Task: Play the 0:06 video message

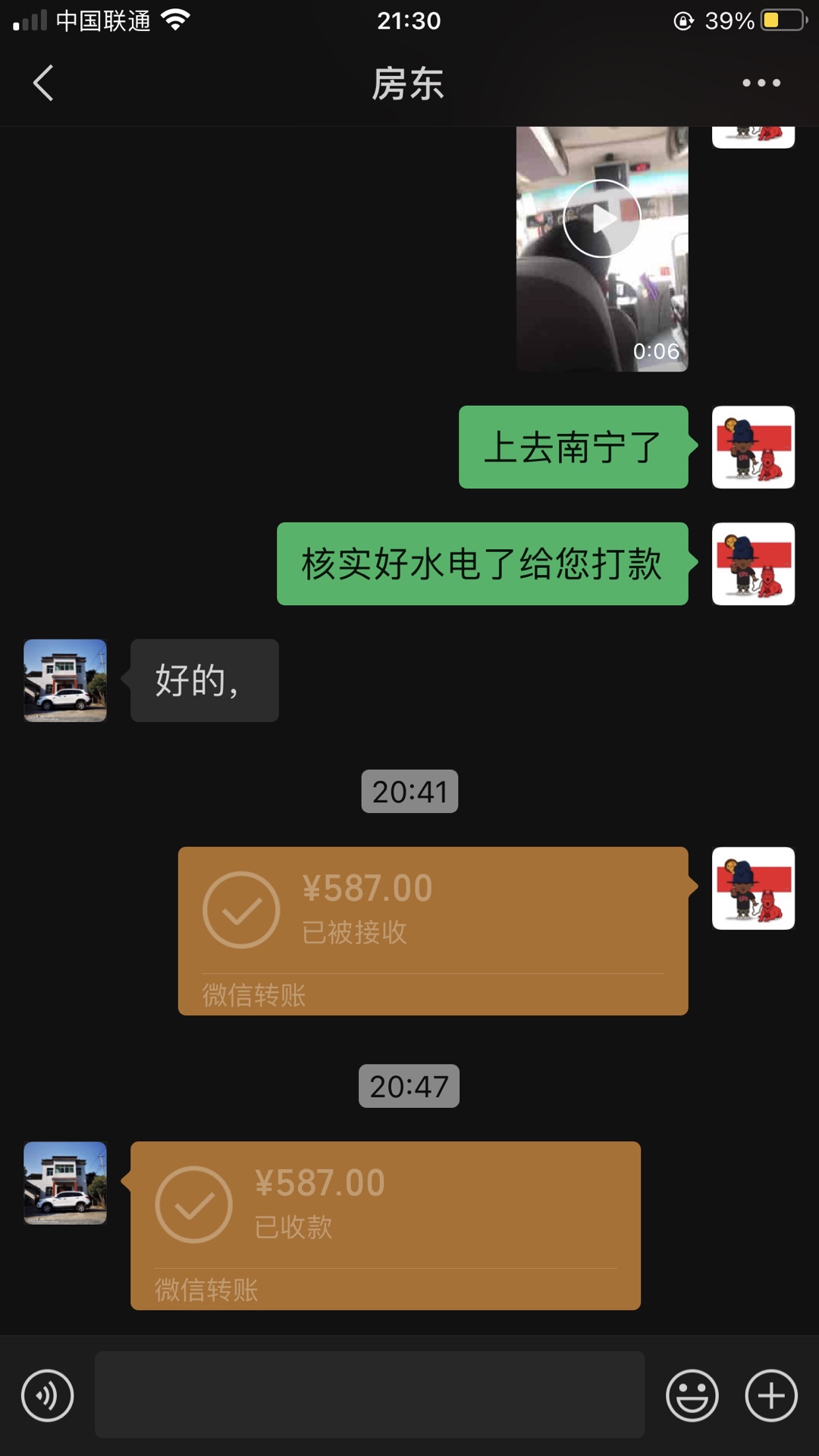Action: pos(602,249)
